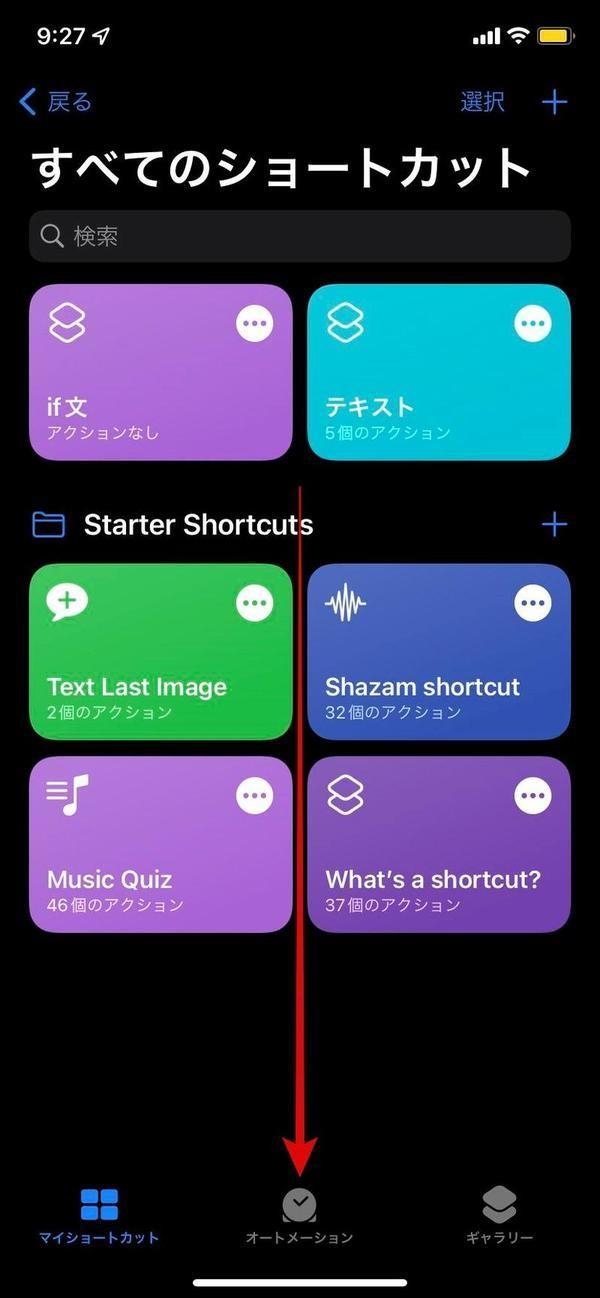Switch to the ギャラリー tab
600x1298 pixels.
coord(499,1217)
